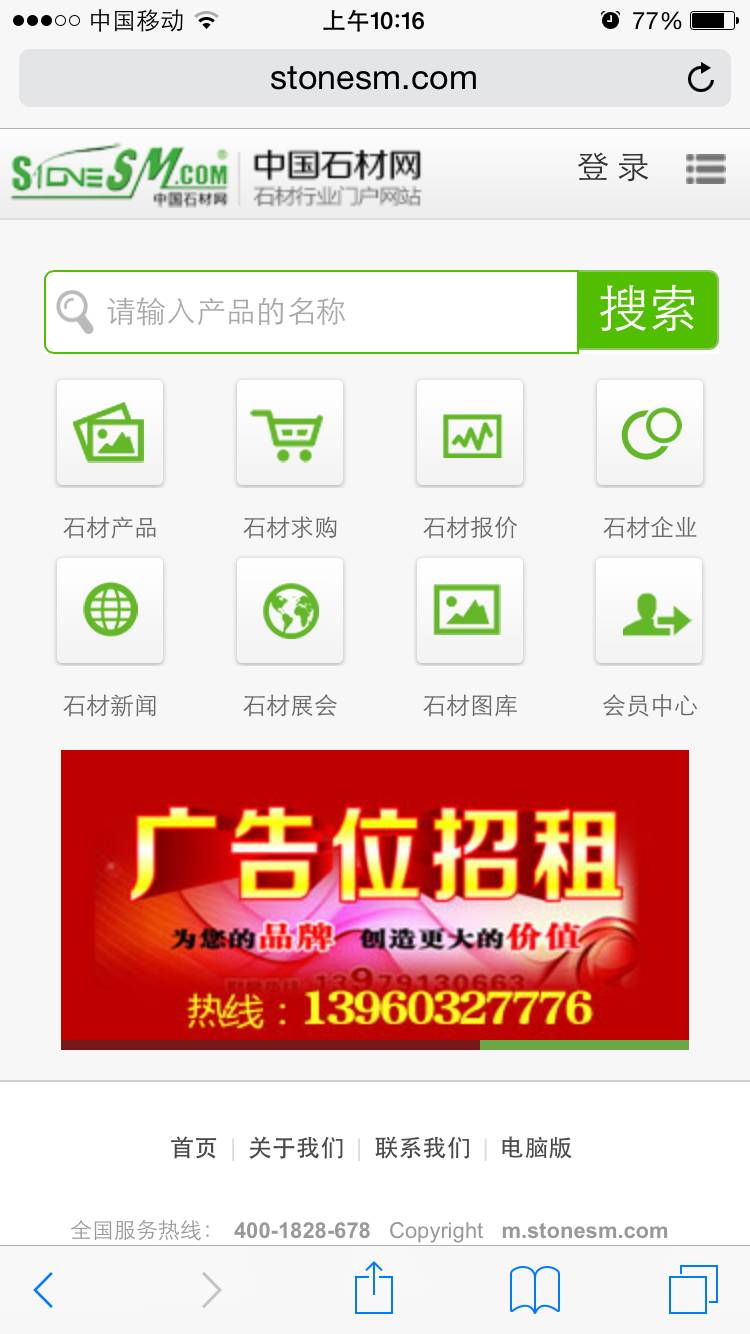Open 石材新闻 news section
This screenshot has width=750, height=1334.
pos(110,610)
